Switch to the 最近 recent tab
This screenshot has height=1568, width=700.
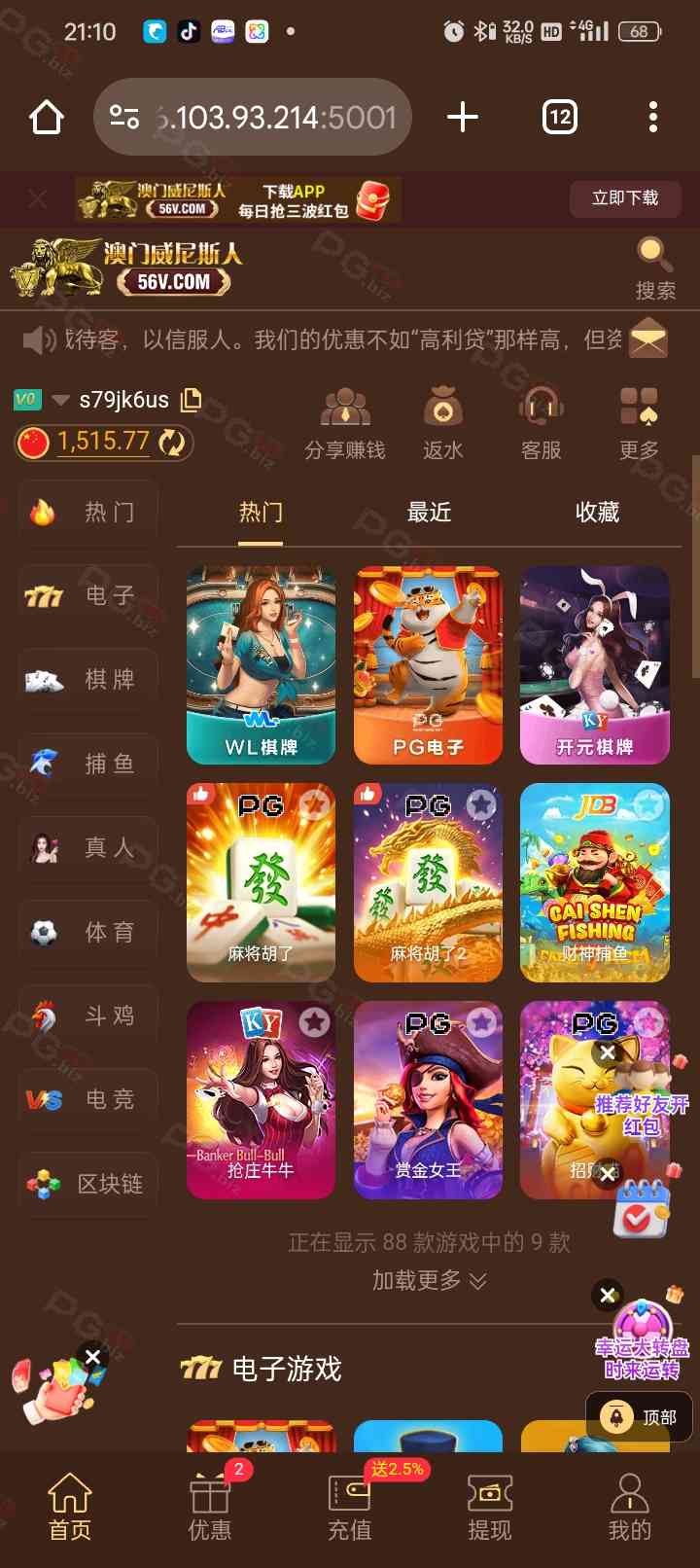[429, 513]
